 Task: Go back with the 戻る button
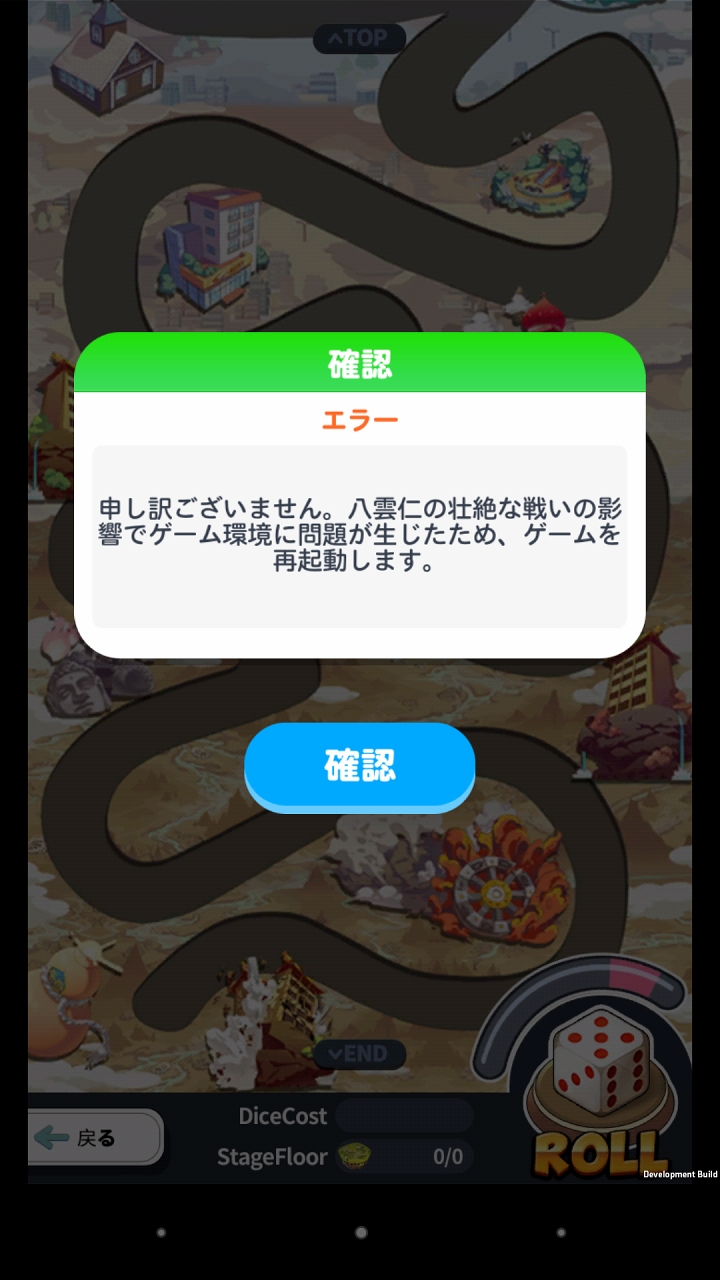(95, 1137)
